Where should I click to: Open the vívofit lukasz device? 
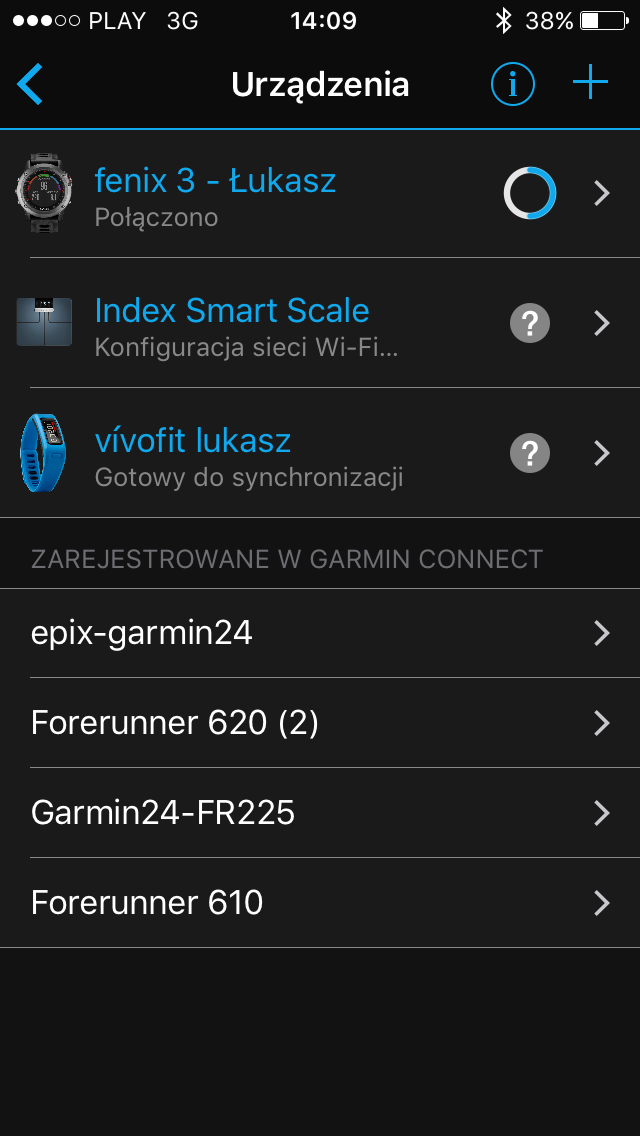(x=320, y=453)
